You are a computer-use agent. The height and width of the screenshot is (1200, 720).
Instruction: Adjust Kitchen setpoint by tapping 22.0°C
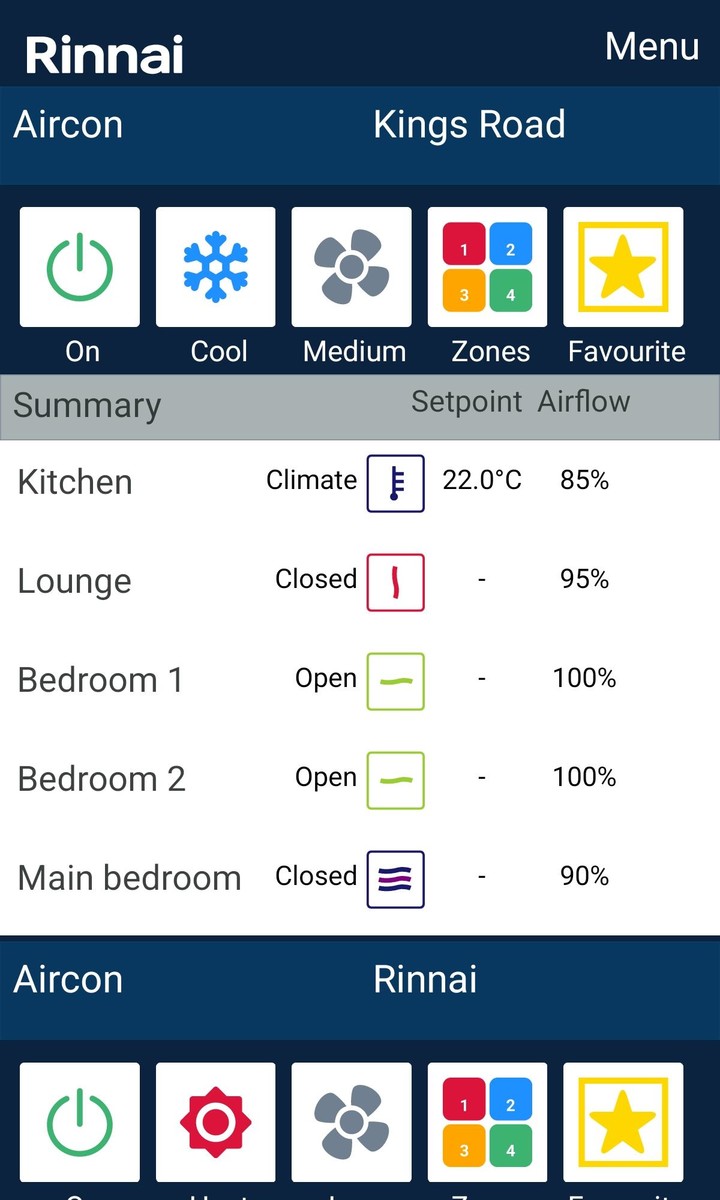click(x=481, y=480)
